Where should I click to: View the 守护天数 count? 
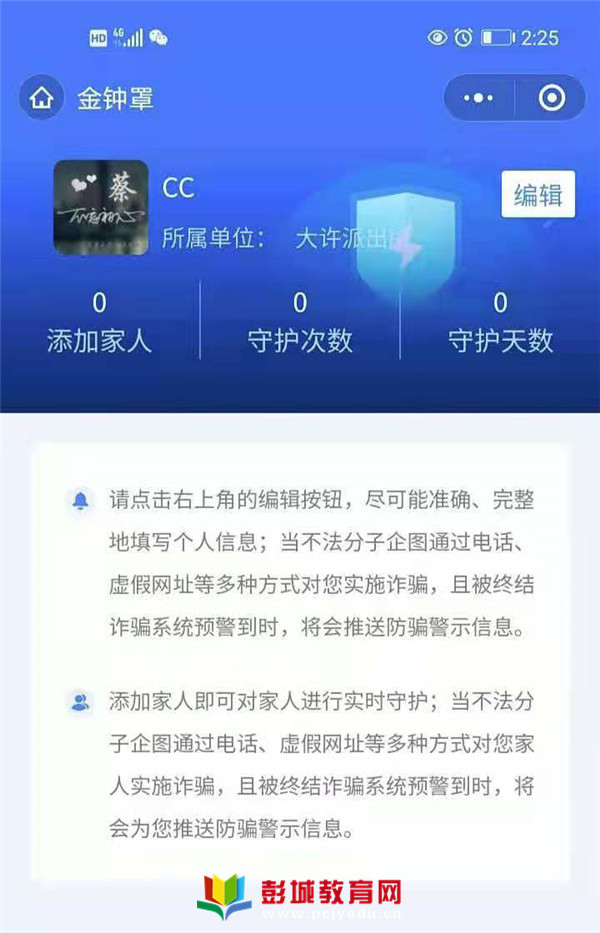click(x=500, y=322)
